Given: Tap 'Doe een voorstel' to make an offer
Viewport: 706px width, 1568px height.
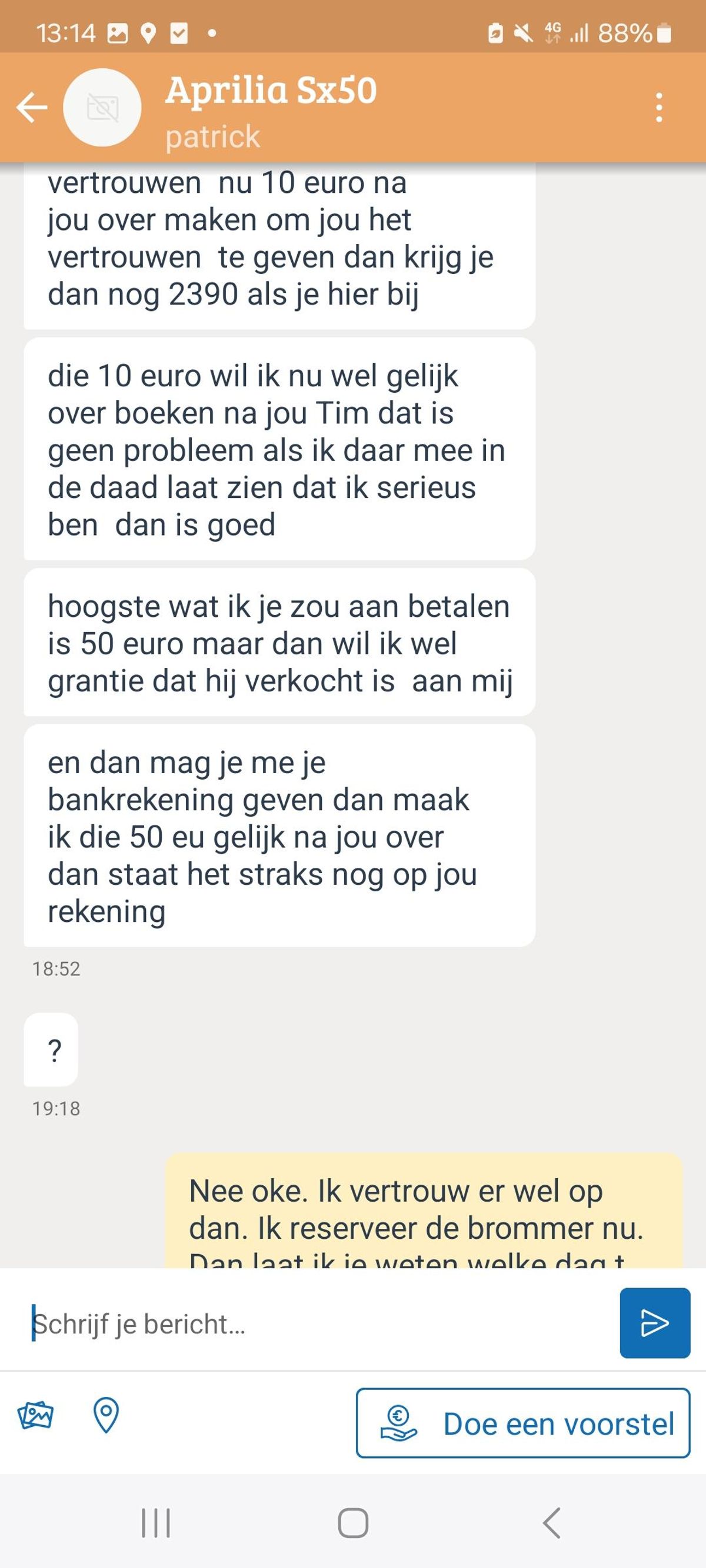Looking at the screenshot, I should [x=522, y=1424].
